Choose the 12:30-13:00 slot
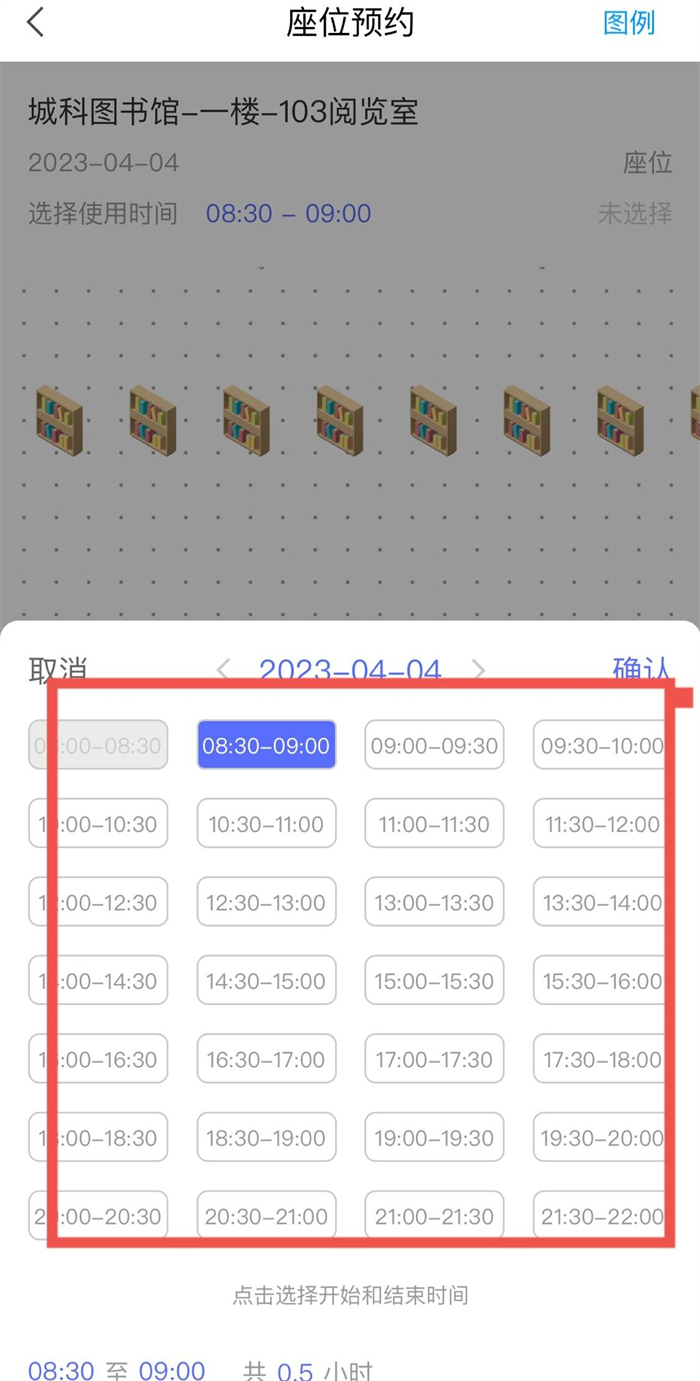The image size is (700, 1381). point(266,902)
